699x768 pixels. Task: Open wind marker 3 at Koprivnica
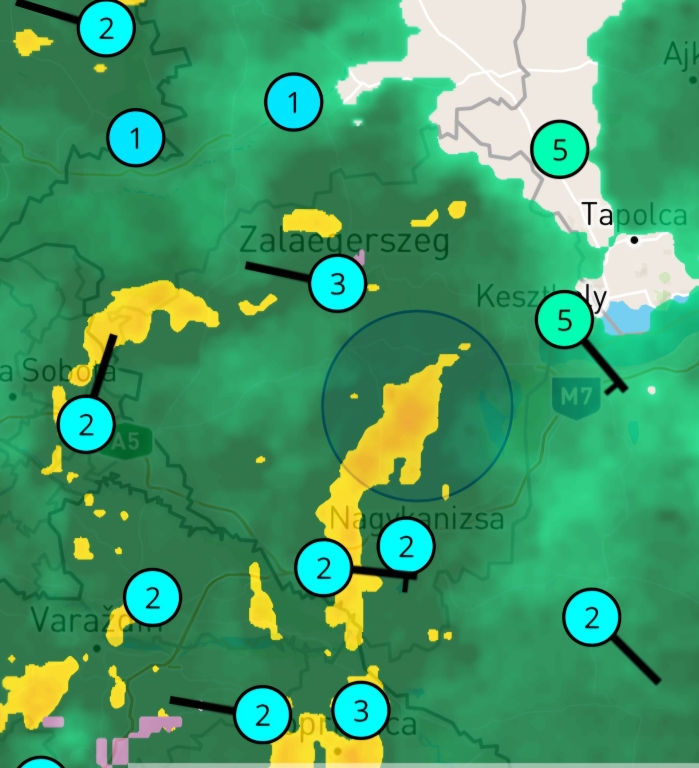[x=361, y=711]
